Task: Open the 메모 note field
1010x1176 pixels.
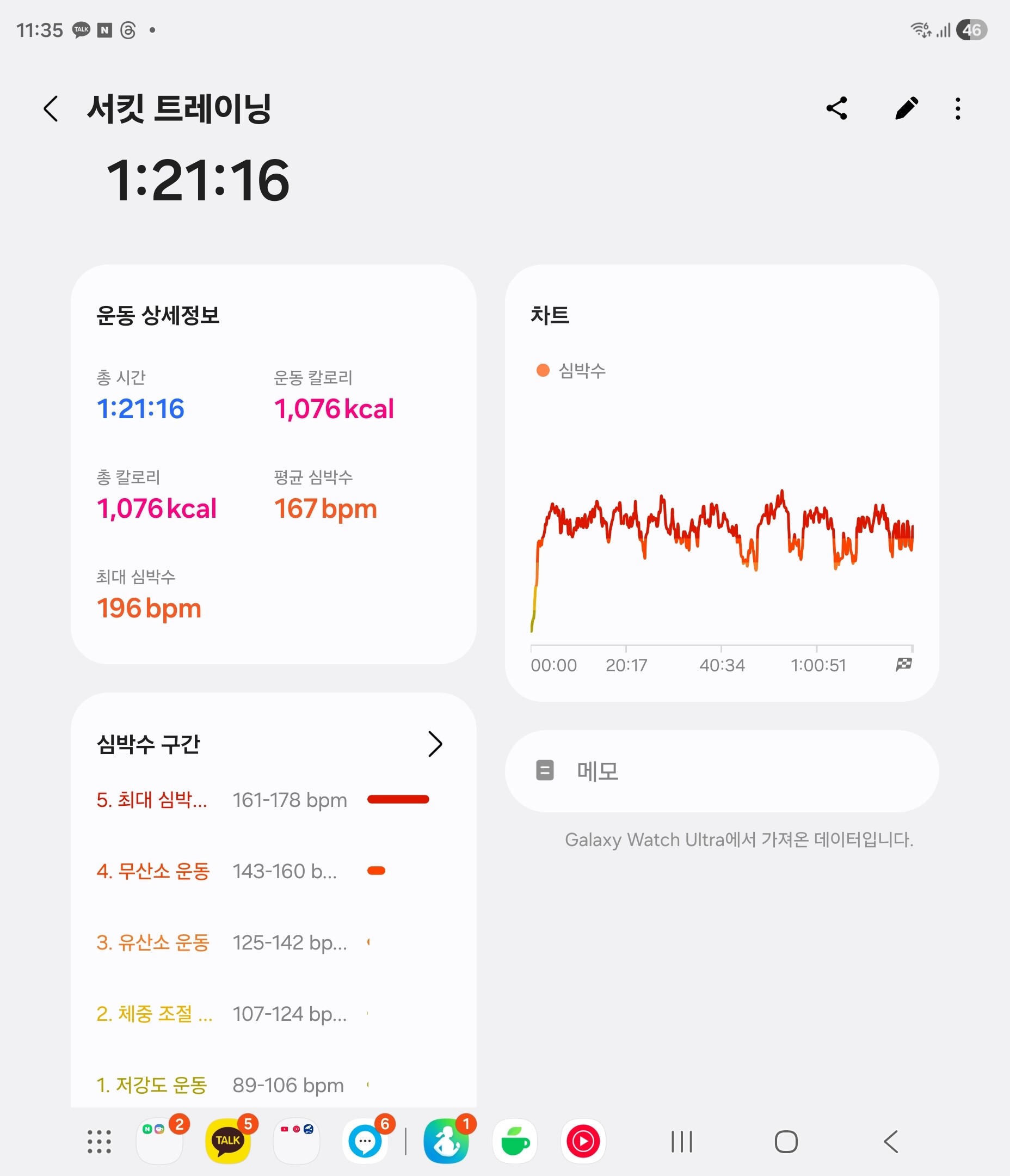Action: tap(722, 771)
